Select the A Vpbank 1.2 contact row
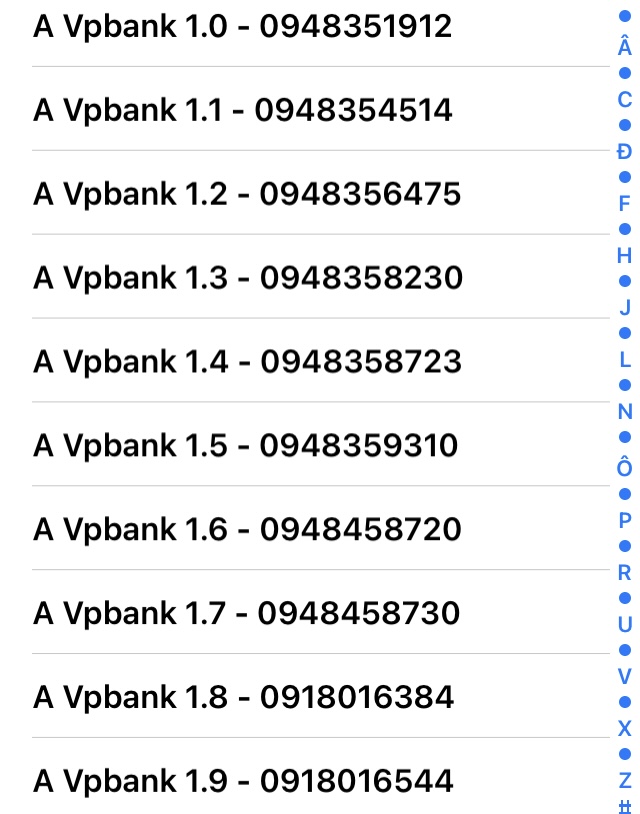Viewport: 640px width, 814px height. [x=247, y=194]
